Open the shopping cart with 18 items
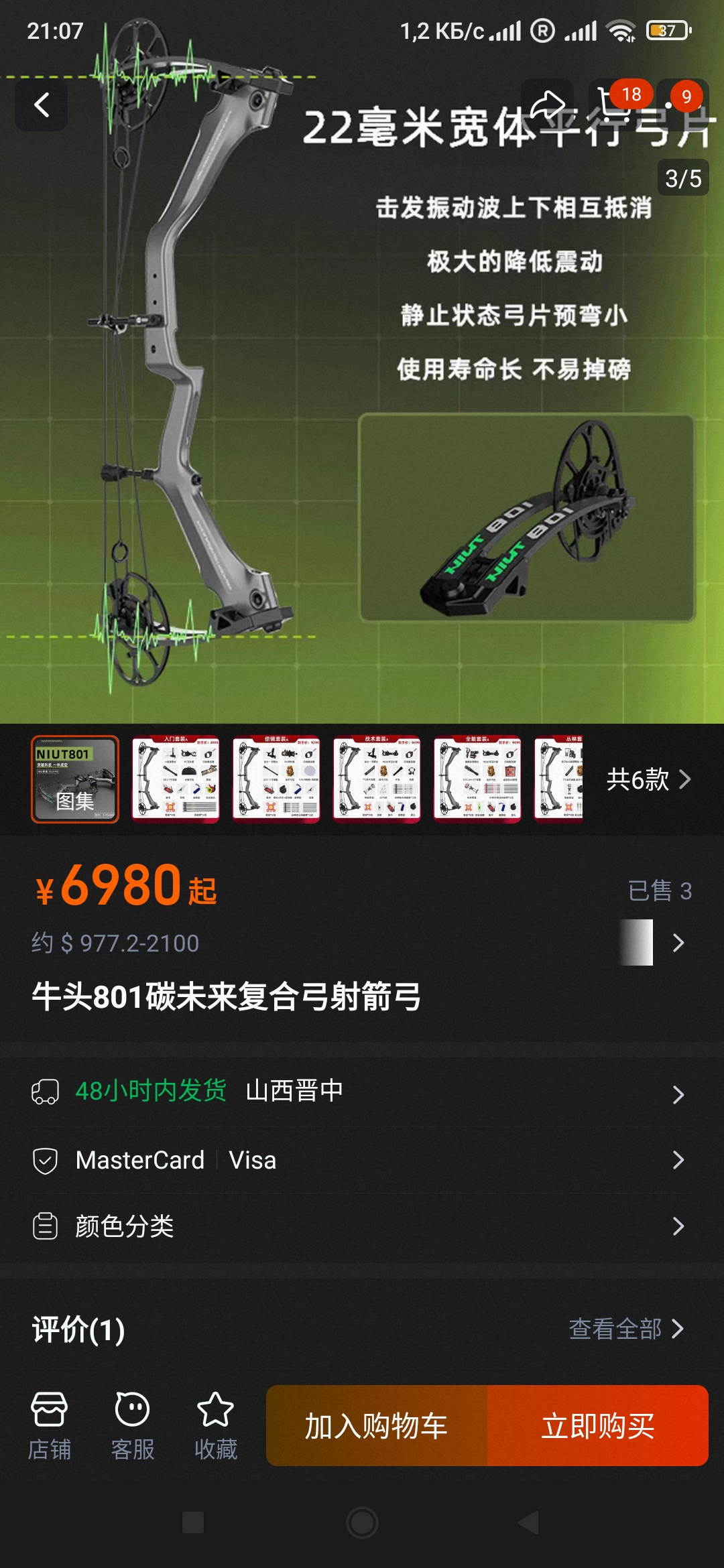The width and height of the screenshot is (724, 1568). coord(615,105)
